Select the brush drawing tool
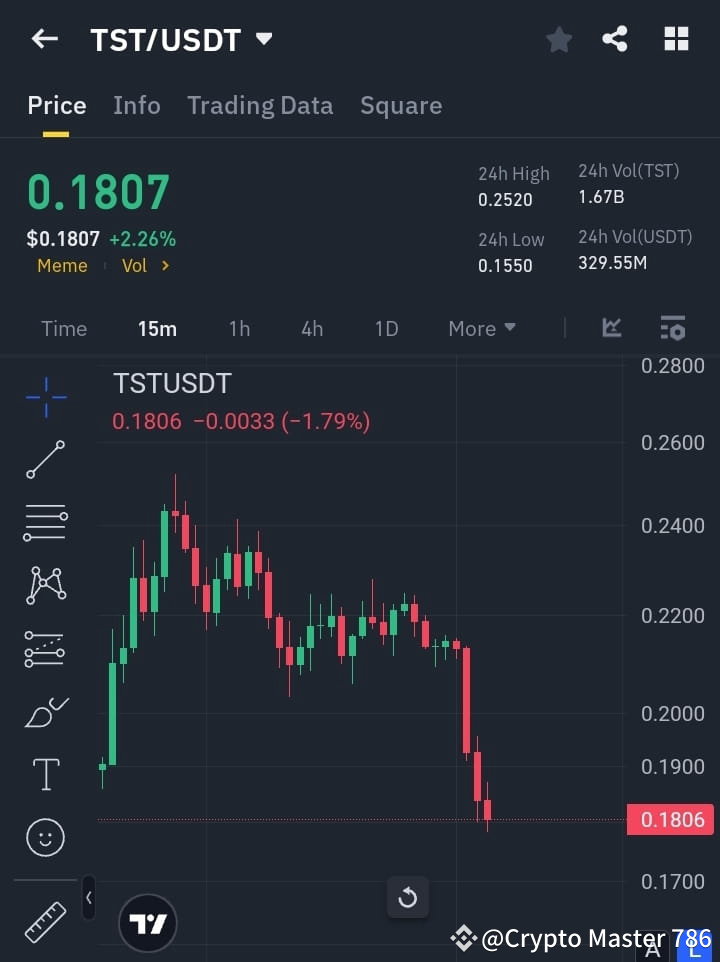 pos(45,712)
